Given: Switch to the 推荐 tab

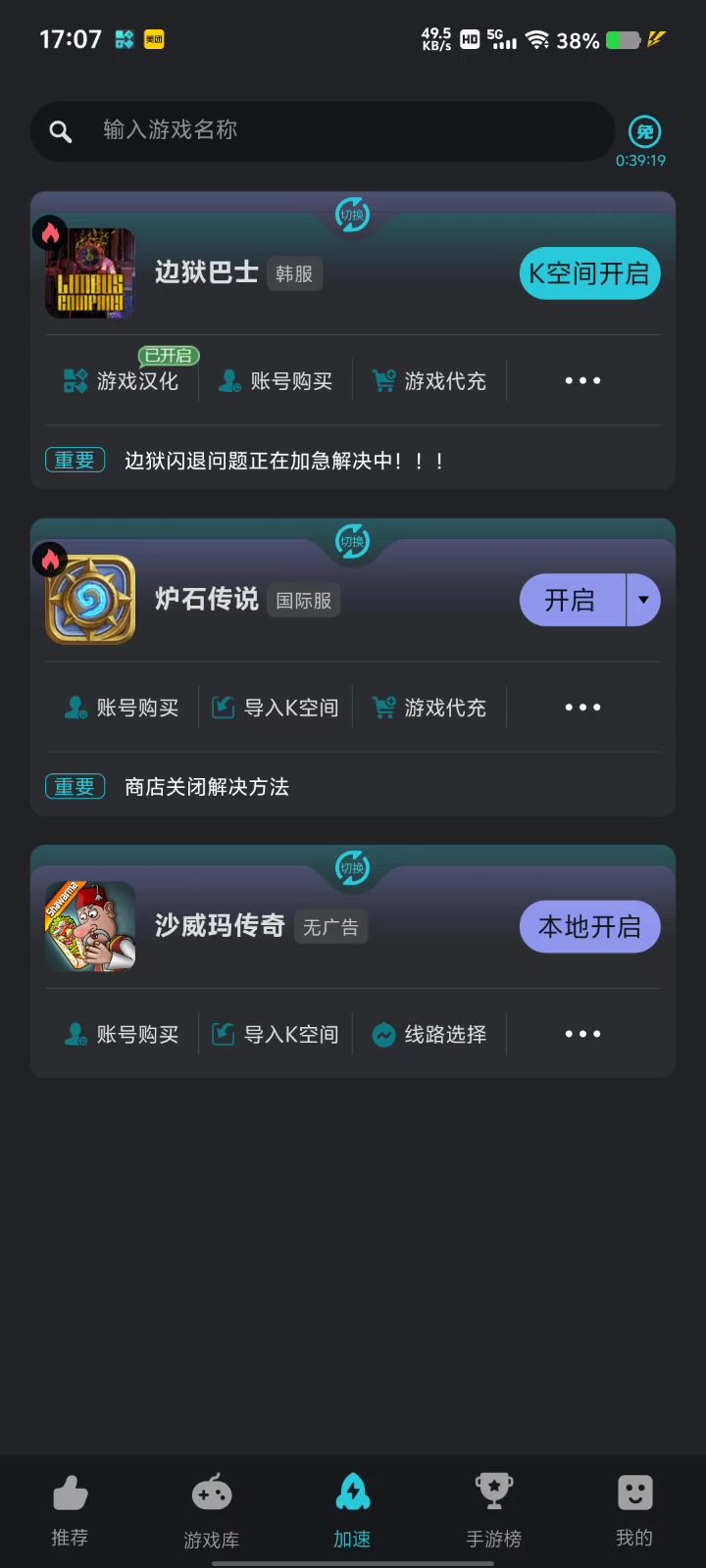Looking at the screenshot, I should click(x=70, y=1510).
